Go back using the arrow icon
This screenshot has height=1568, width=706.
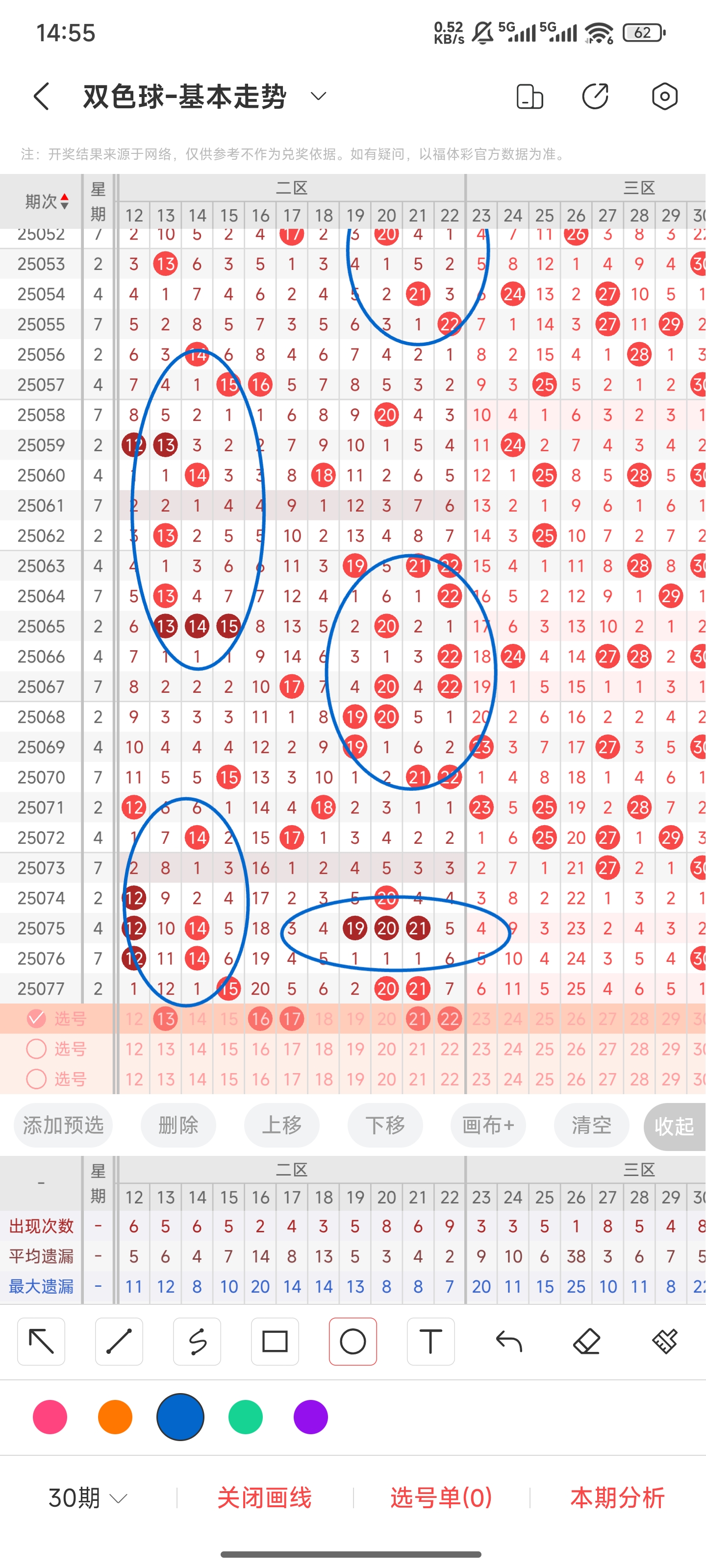(x=41, y=97)
